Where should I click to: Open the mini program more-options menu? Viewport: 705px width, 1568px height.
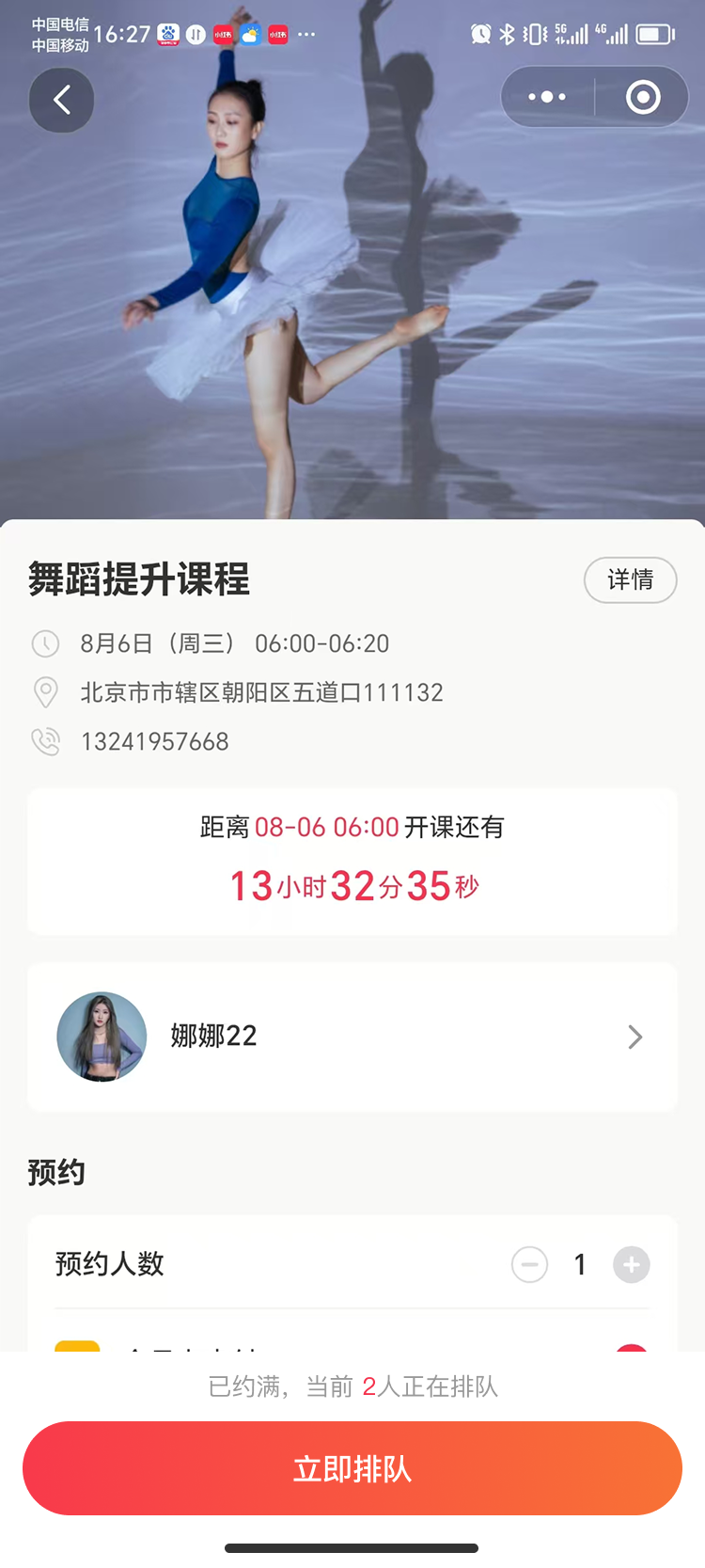(x=547, y=97)
